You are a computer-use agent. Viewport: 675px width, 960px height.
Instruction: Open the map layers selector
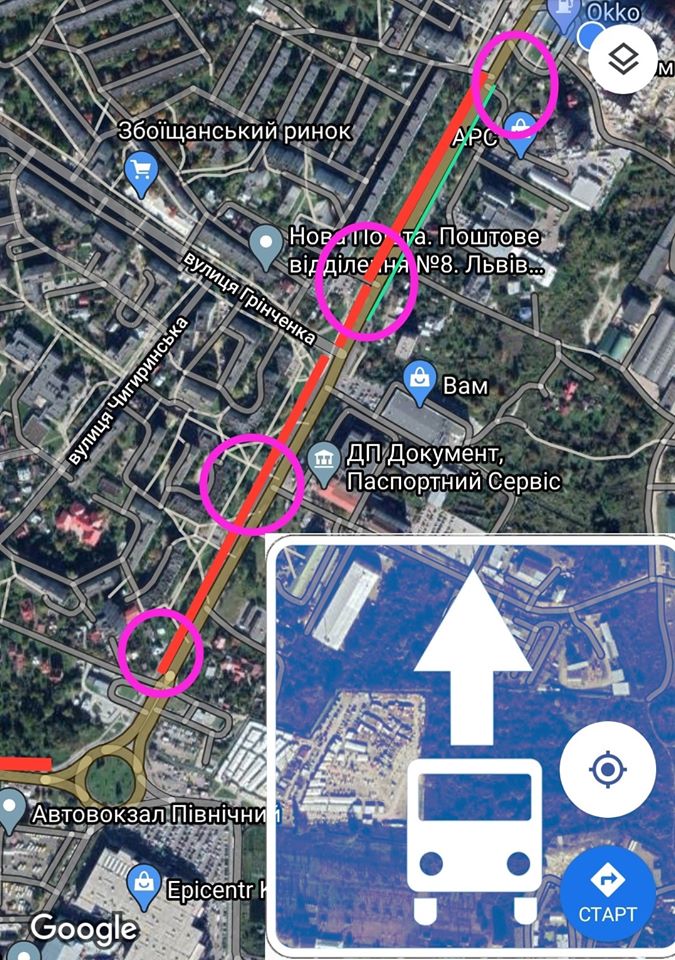click(x=623, y=60)
